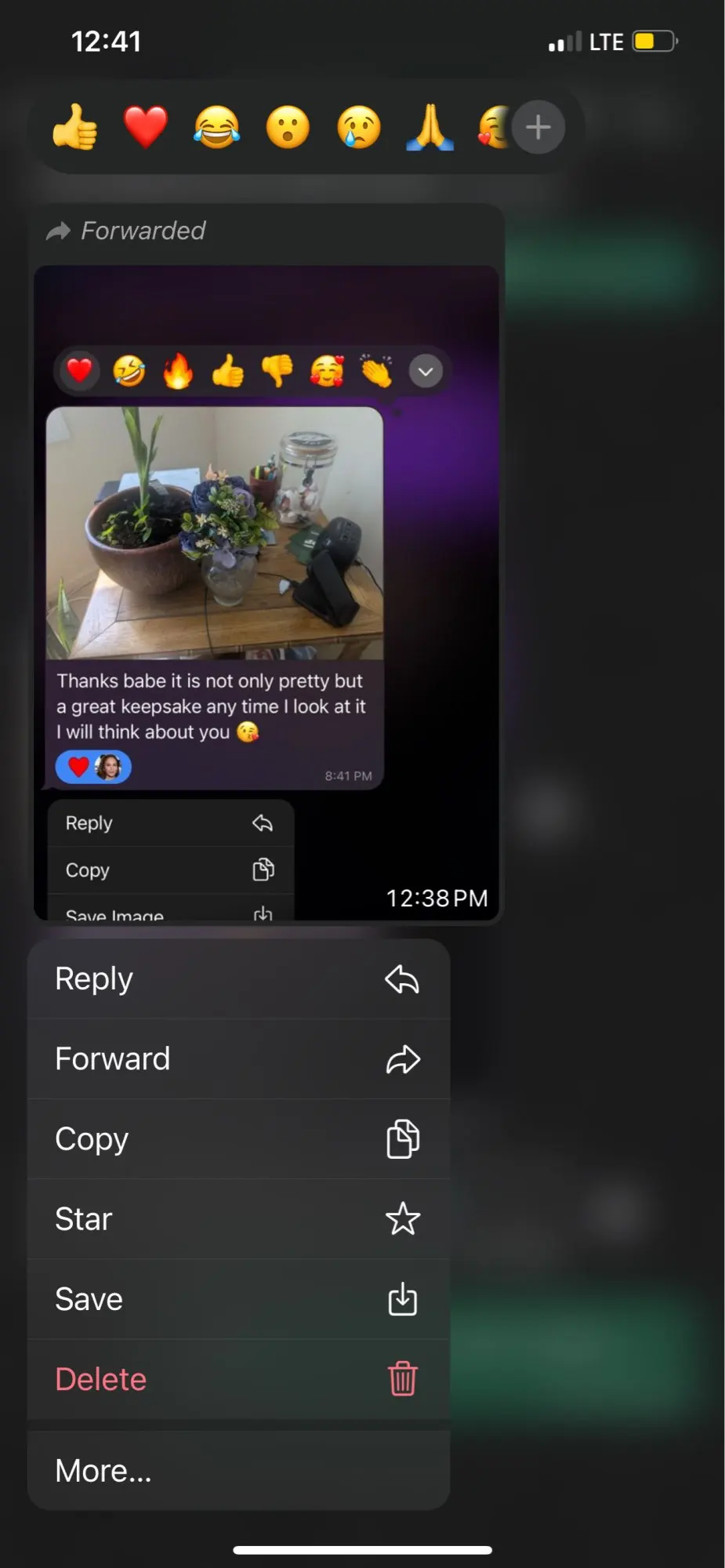Delete this message

click(238, 1379)
